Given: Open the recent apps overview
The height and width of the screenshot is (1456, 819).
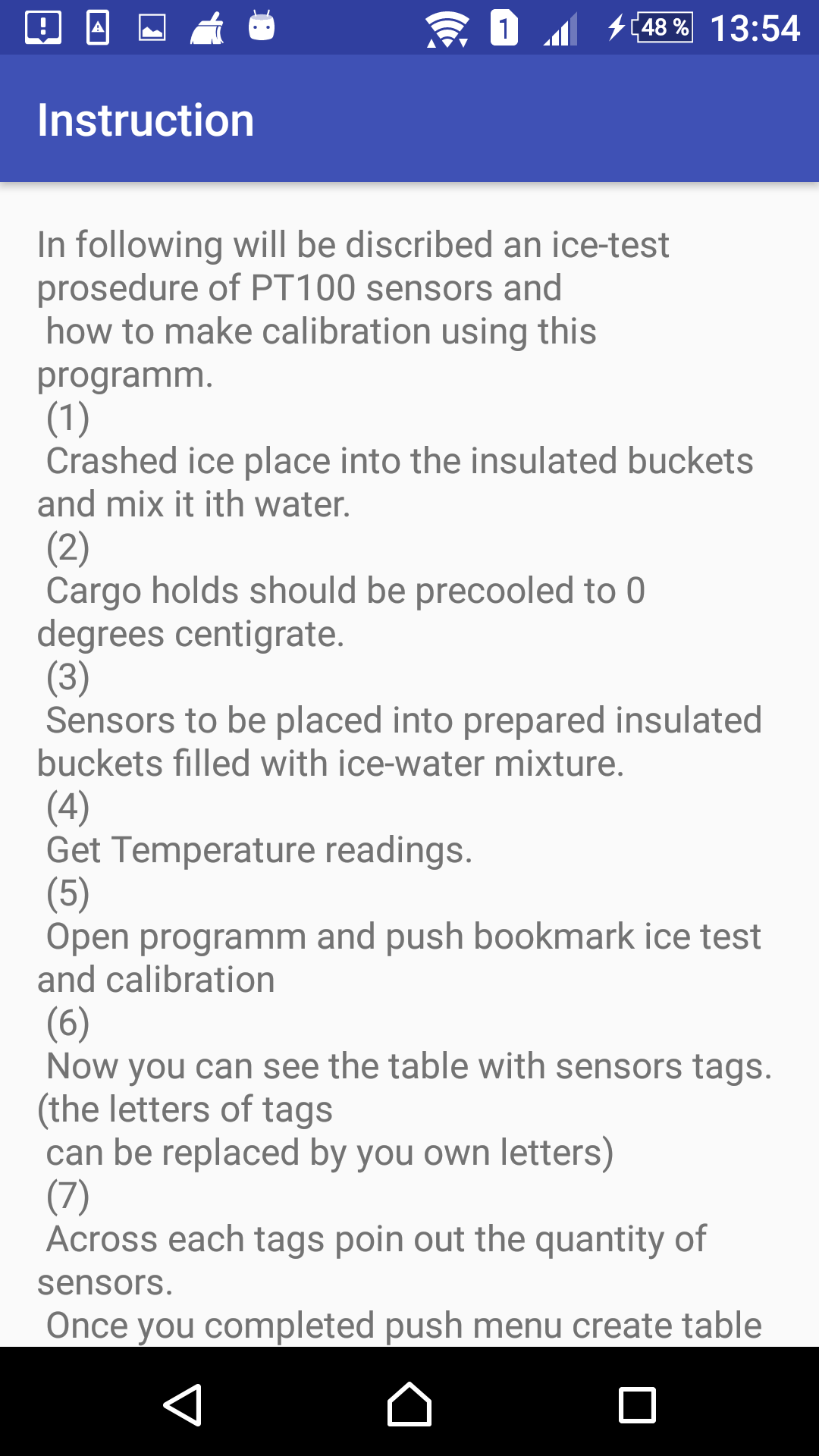Looking at the screenshot, I should (x=637, y=1404).
